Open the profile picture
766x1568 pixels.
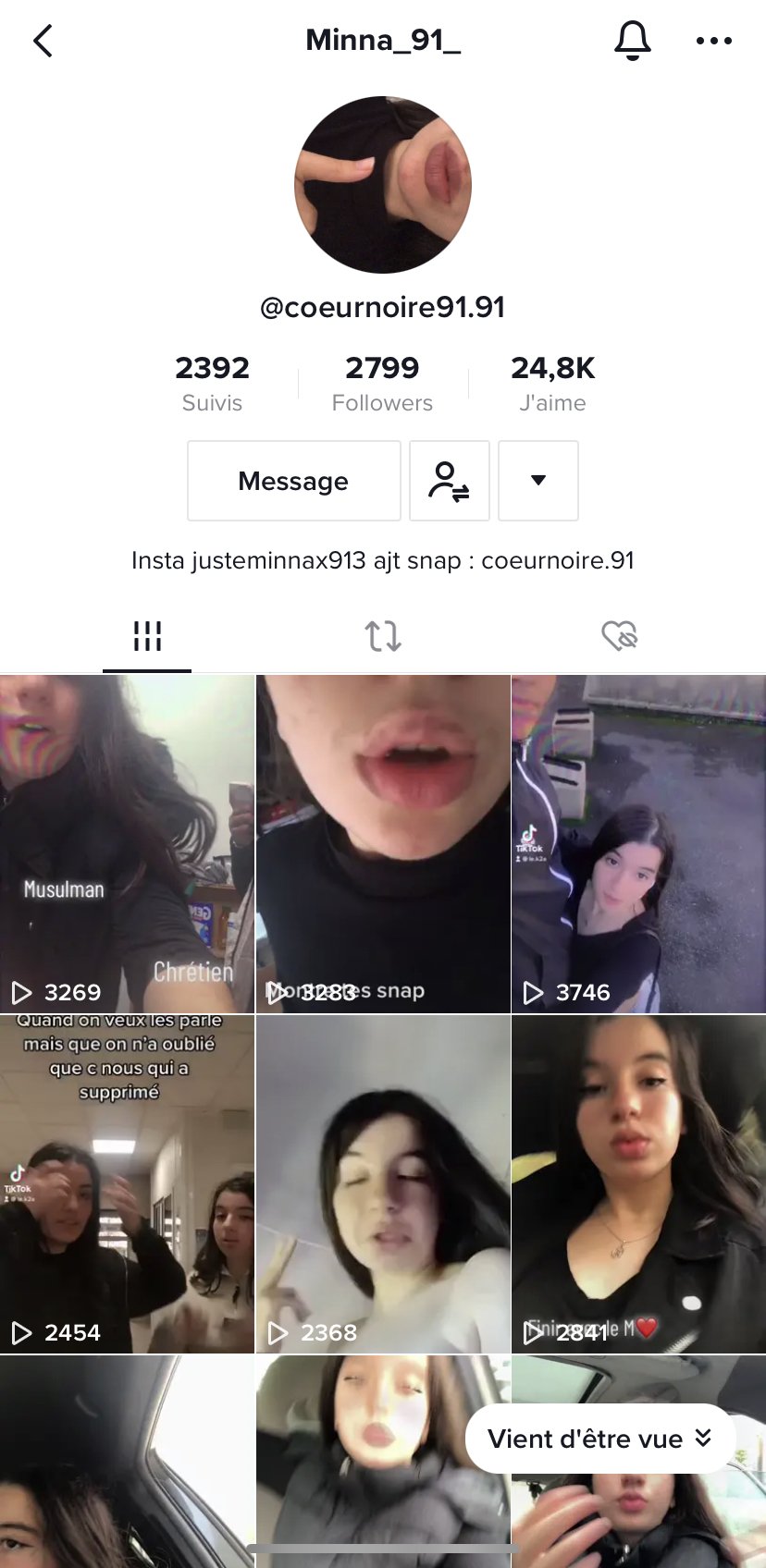tap(383, 185)
